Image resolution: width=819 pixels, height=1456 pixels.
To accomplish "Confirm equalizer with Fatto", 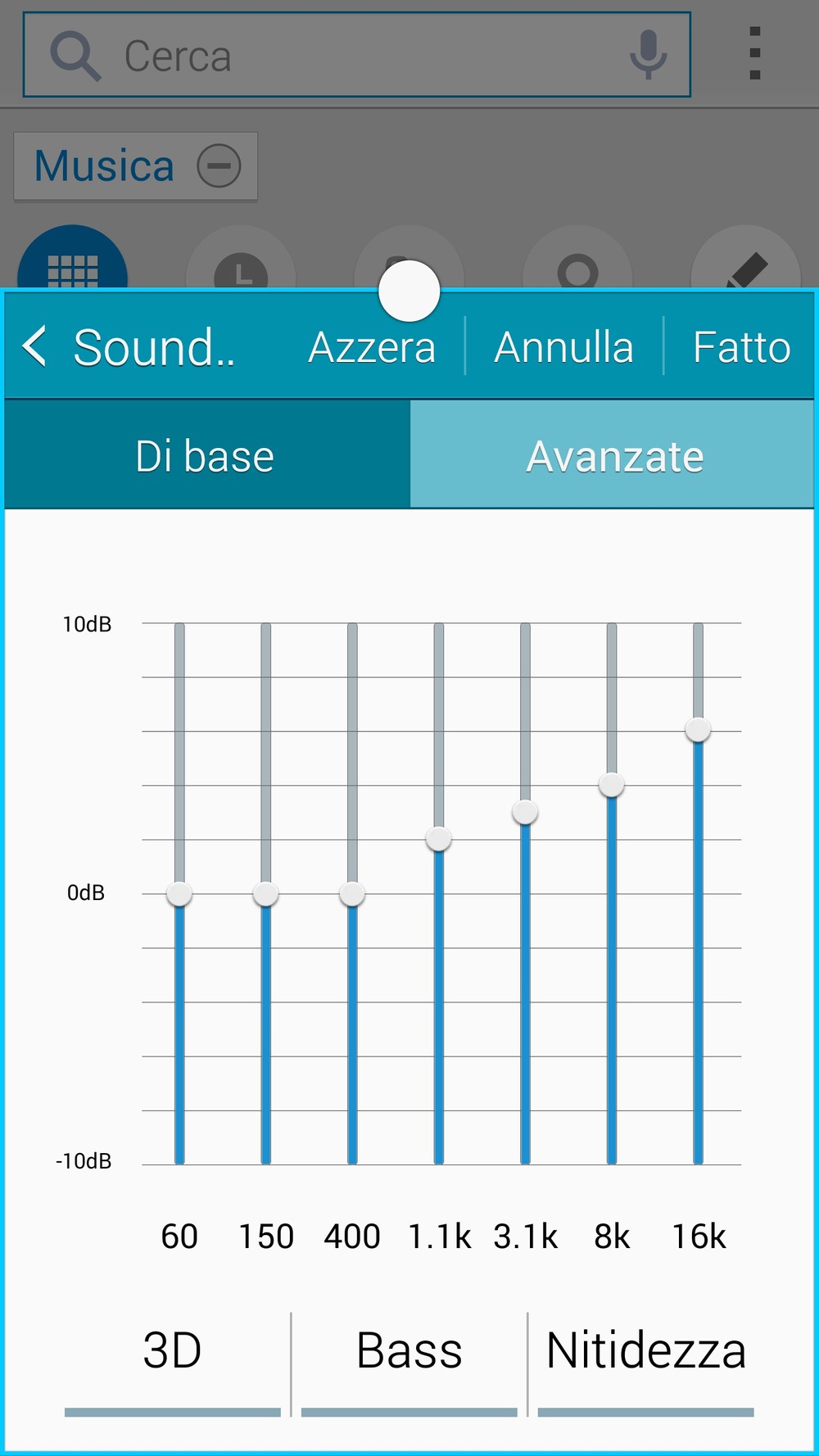I will (741, 347).
